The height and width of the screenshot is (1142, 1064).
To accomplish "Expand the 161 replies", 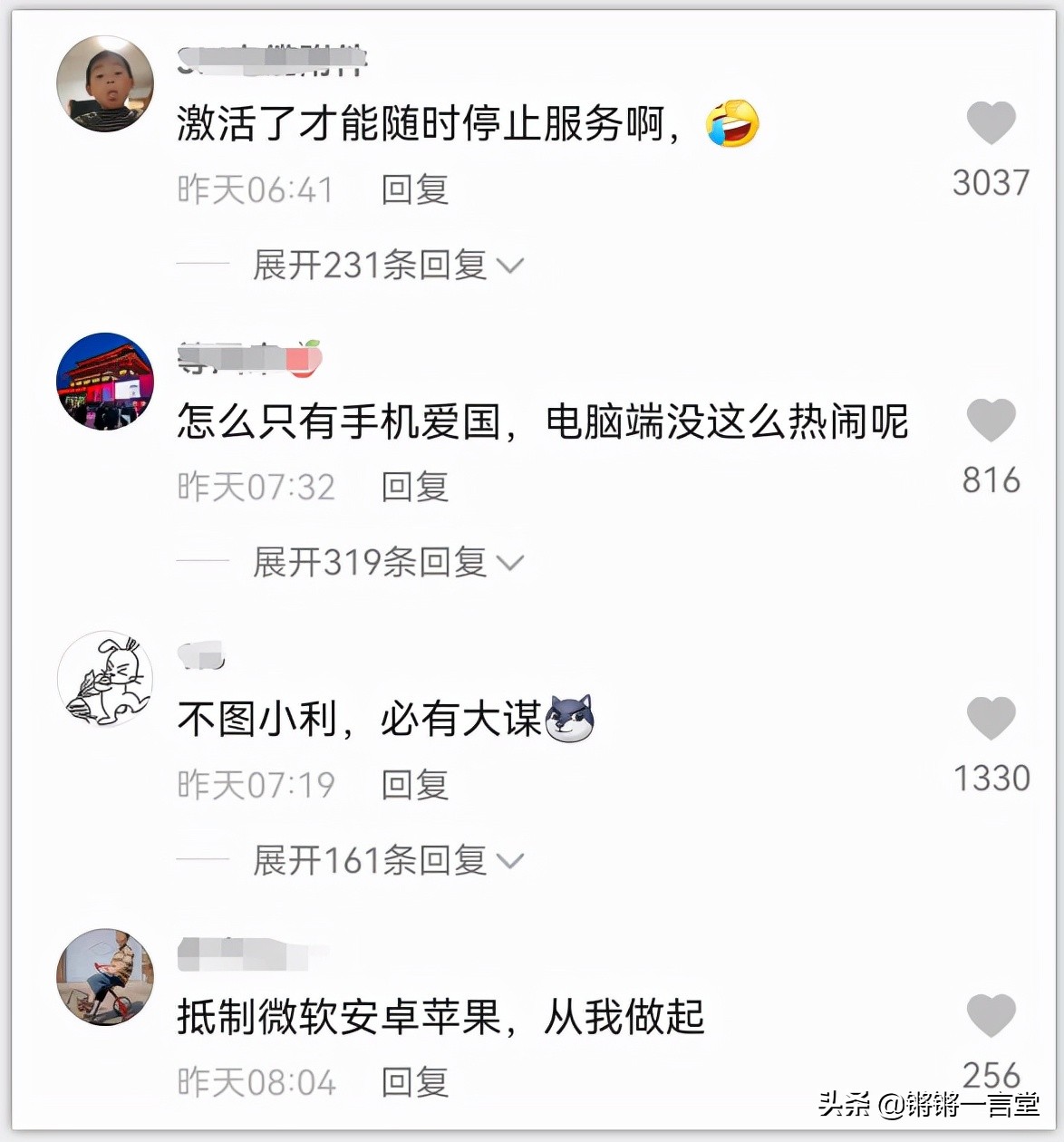I will (388, 860).
